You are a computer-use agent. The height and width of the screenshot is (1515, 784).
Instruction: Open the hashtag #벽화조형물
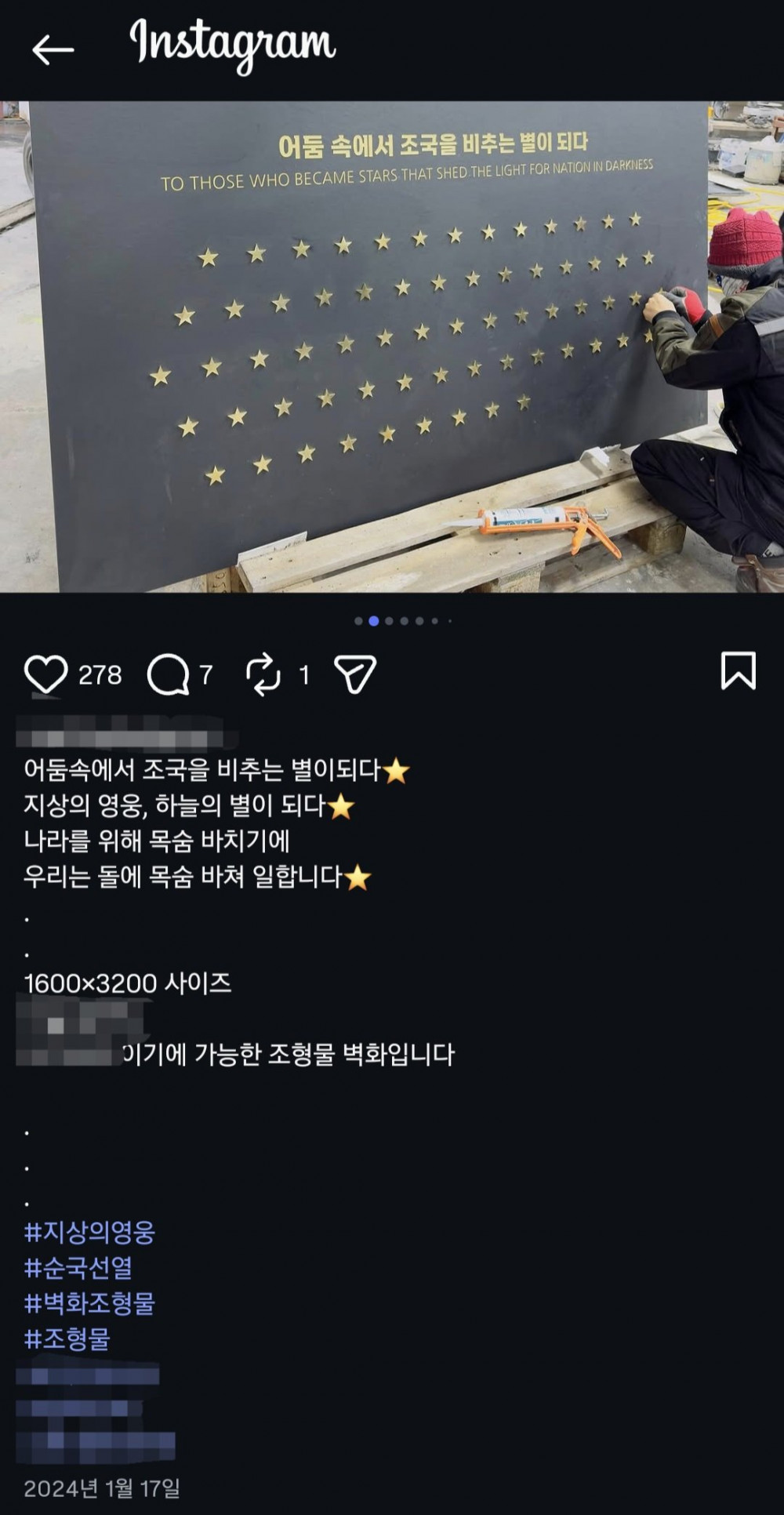[89, 1303]
